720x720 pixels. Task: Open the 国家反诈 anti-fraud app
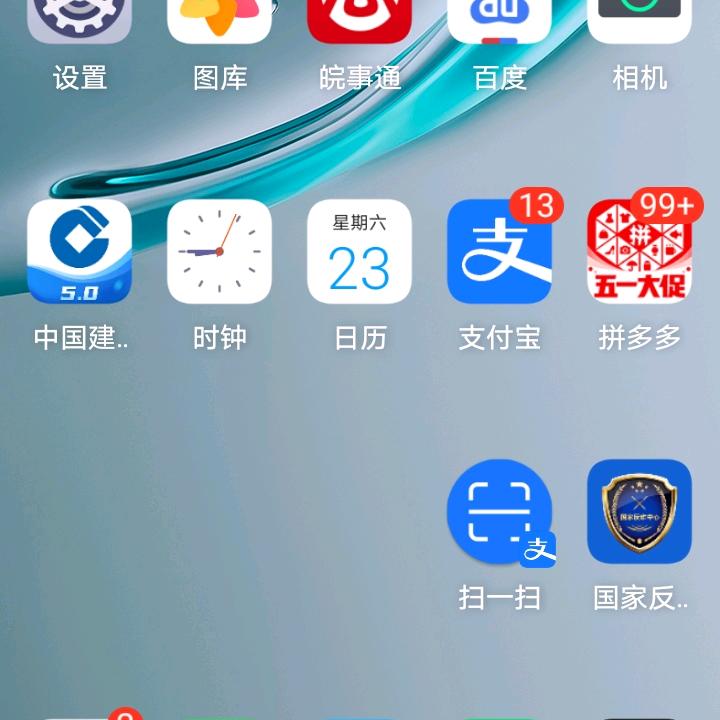(639, 512)
